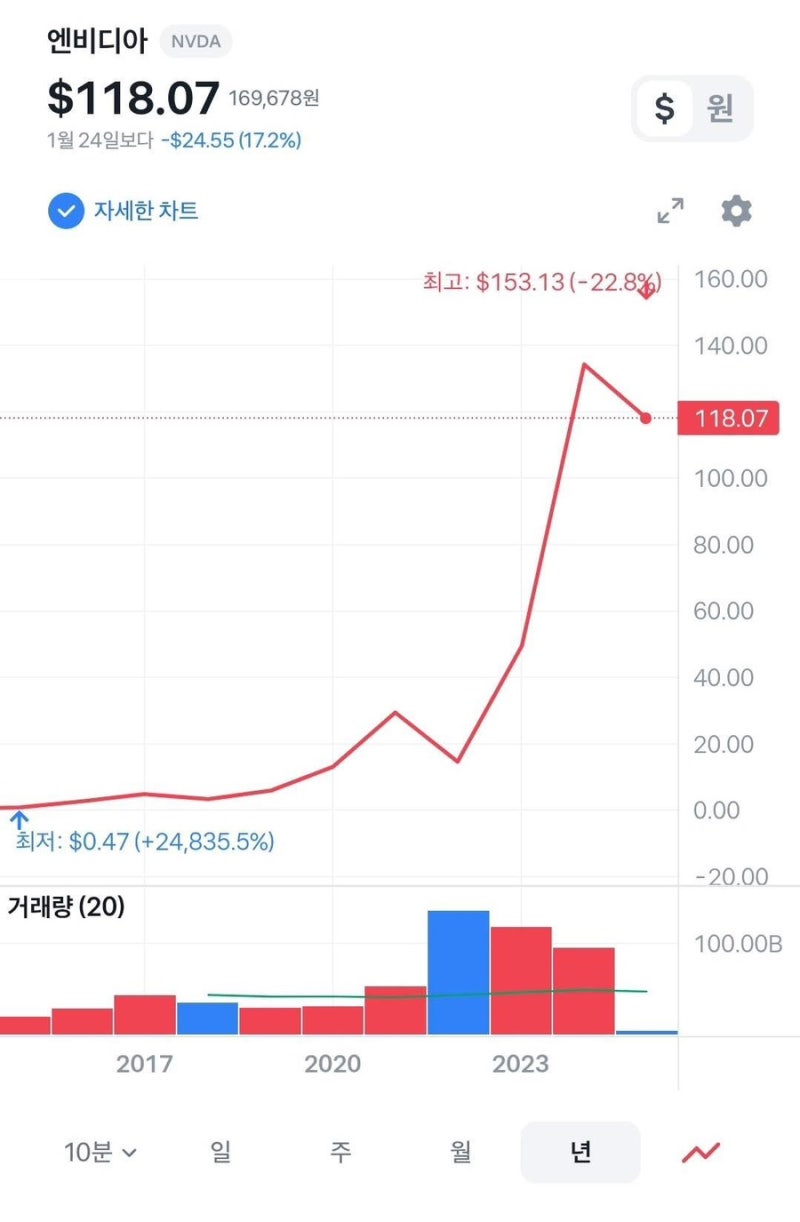Viewport: 800px width, 1222px height.
Task: Toggle the 자세한 차트 checkbox
Action: click(x=66, y=211)
